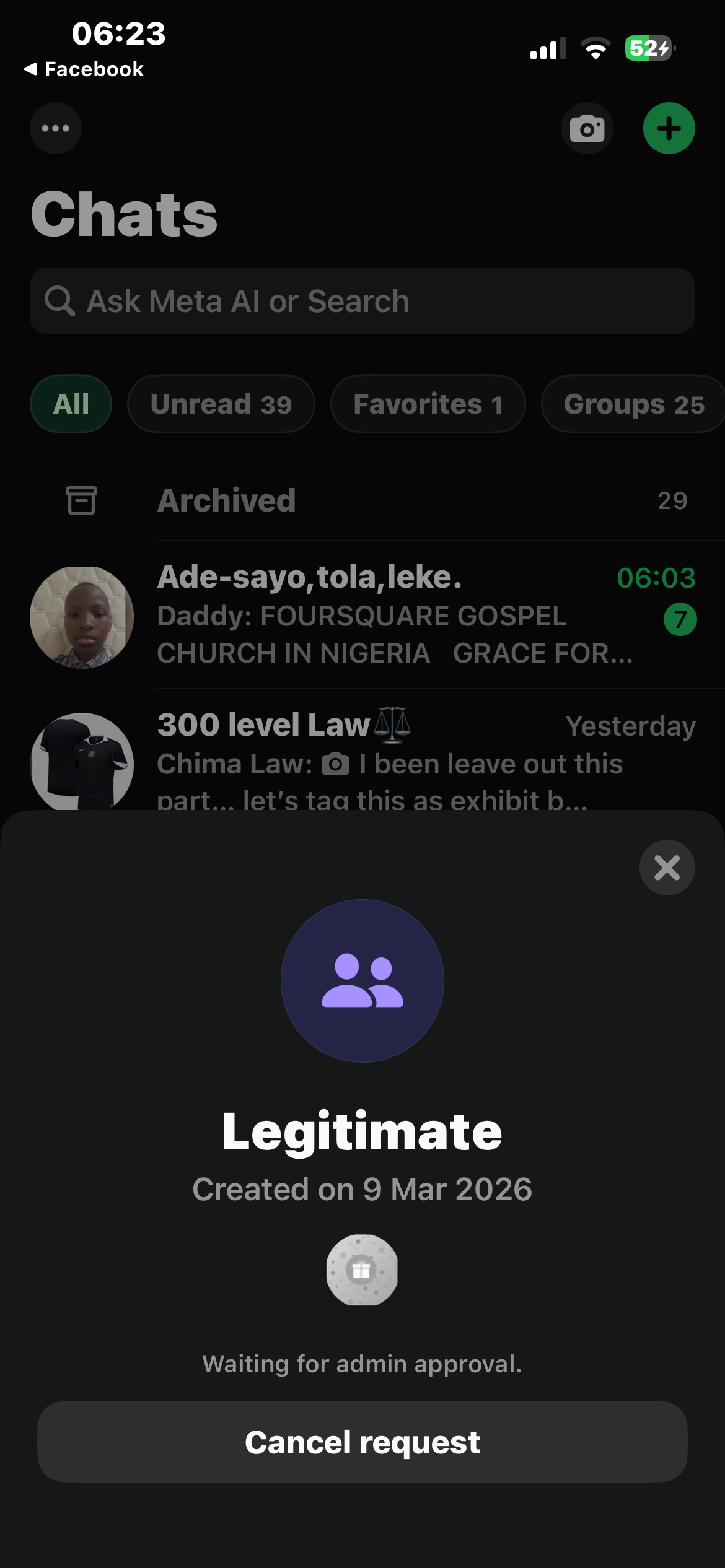Screen dimensions: 725x1568
Task: Close the Legitimate group sheet
Action: click(x=667, y=867)
